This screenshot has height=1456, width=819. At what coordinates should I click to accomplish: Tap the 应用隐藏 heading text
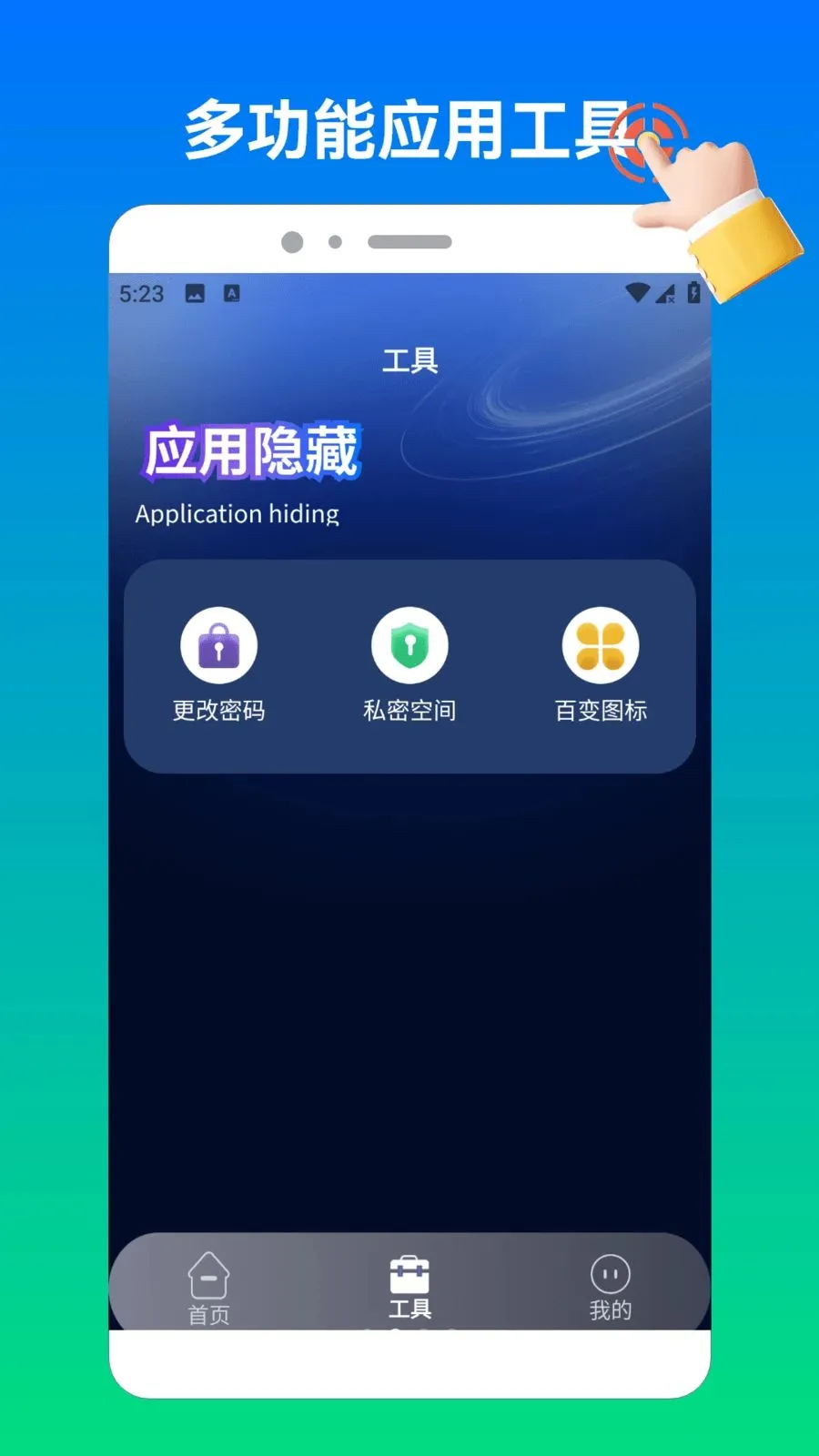[x=252, y=451]
